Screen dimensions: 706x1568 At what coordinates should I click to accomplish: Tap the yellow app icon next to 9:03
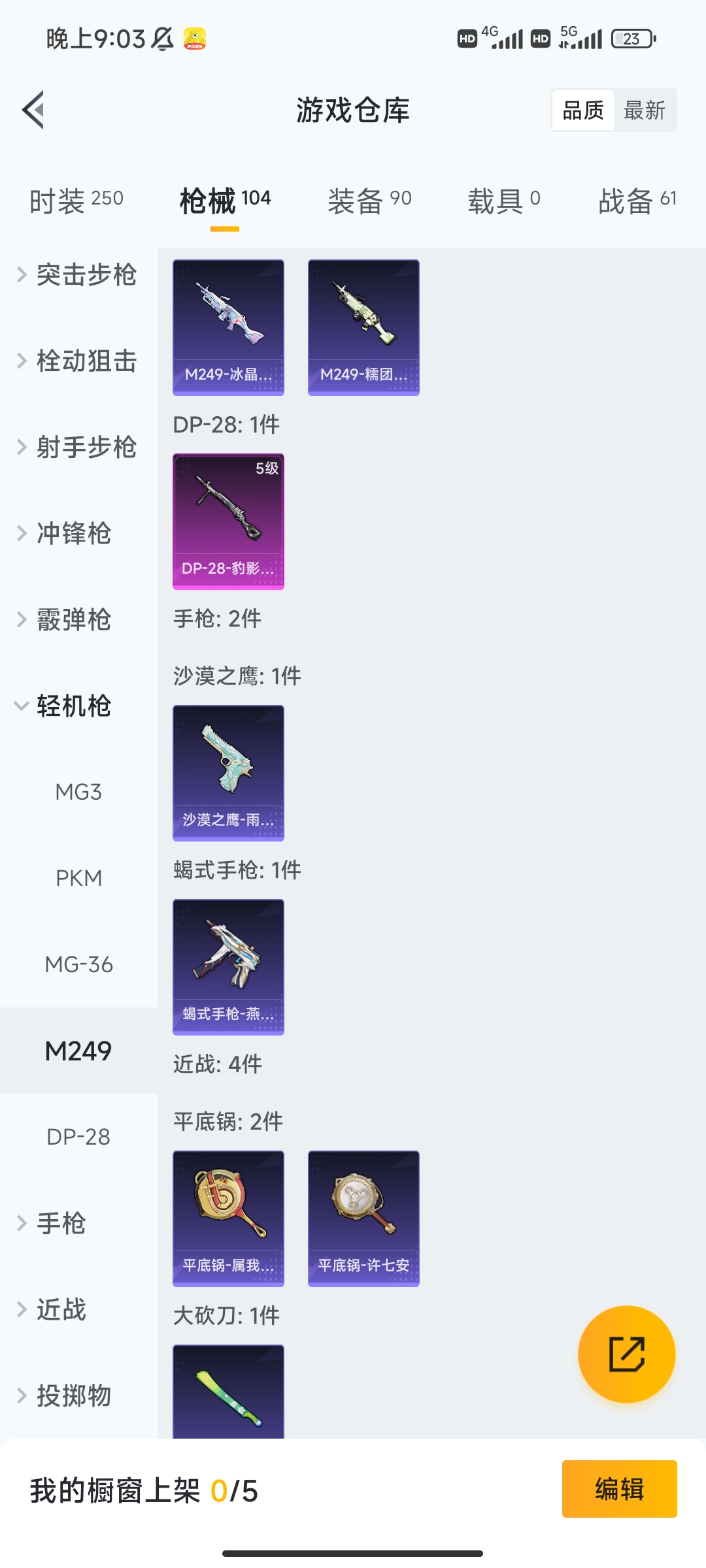tap(193, 39)
